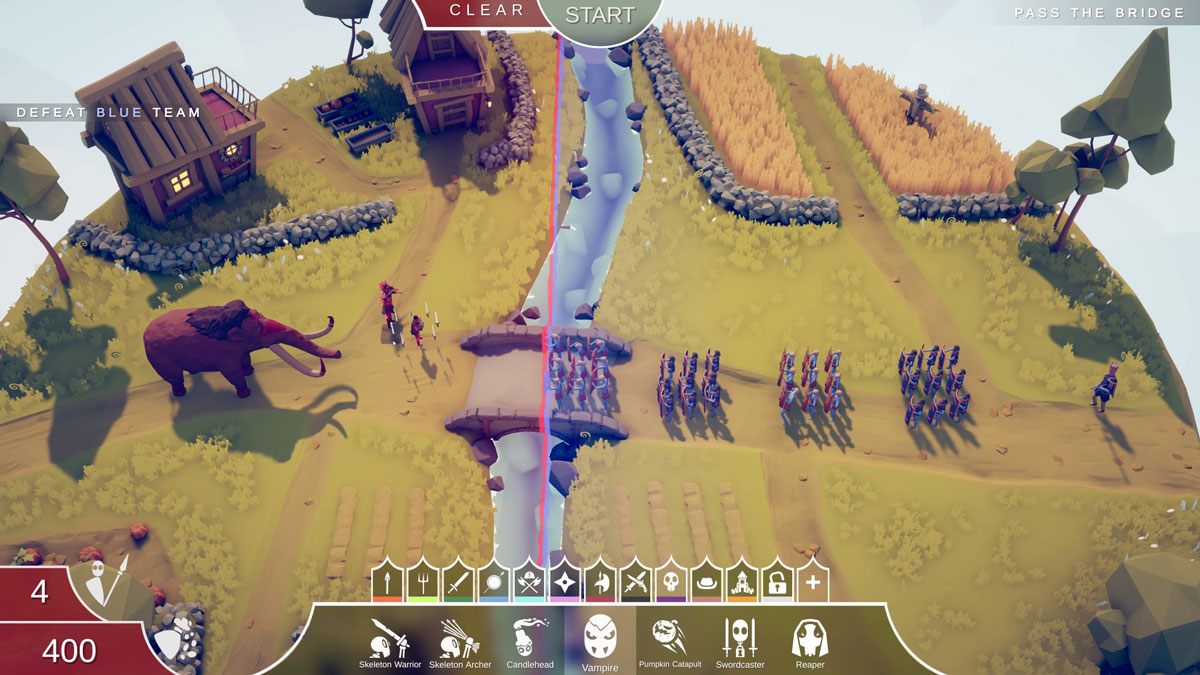Switch to the pitchfork faction tab
1200x675 pixels.
(x=422, y=581)
